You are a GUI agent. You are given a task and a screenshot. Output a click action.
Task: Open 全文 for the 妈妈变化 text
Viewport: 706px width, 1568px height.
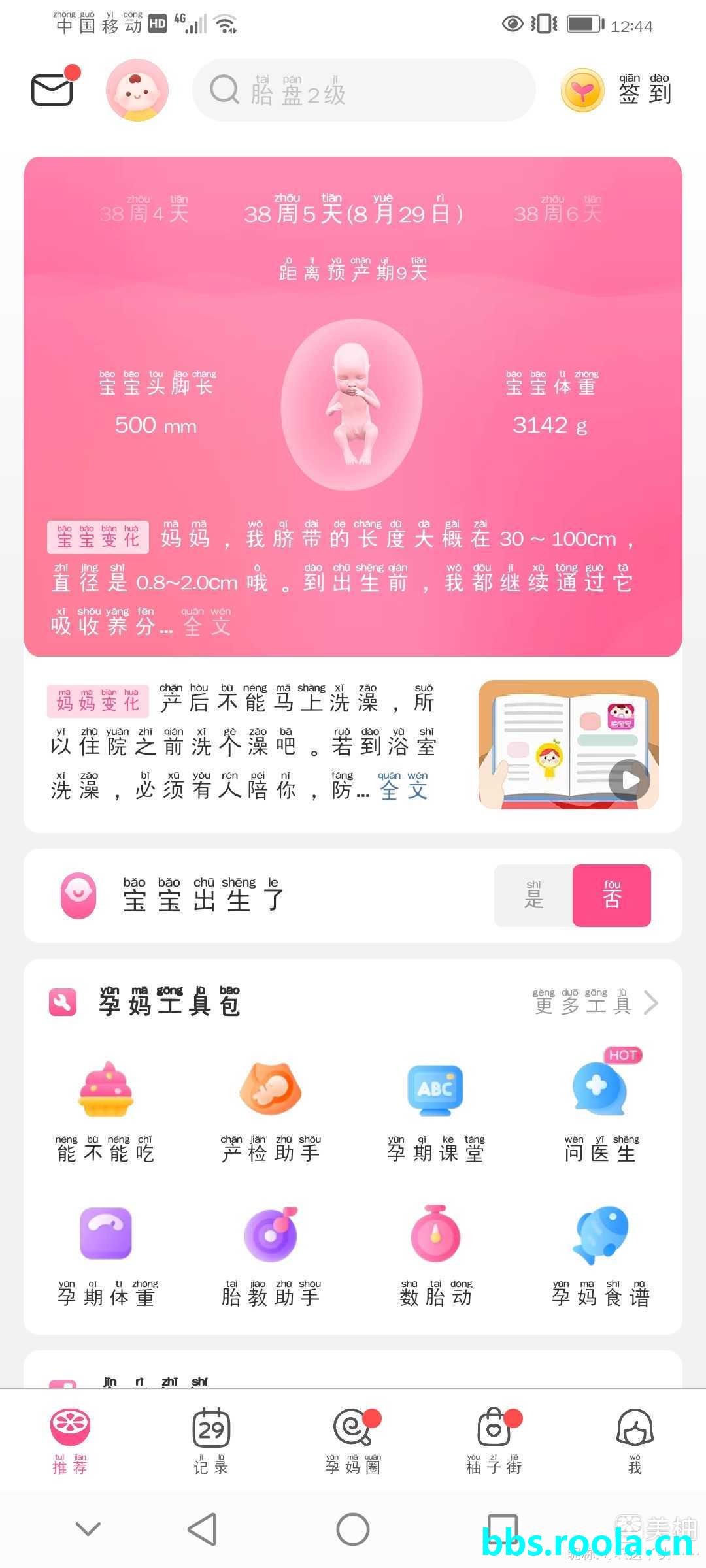tap(403, 789)
